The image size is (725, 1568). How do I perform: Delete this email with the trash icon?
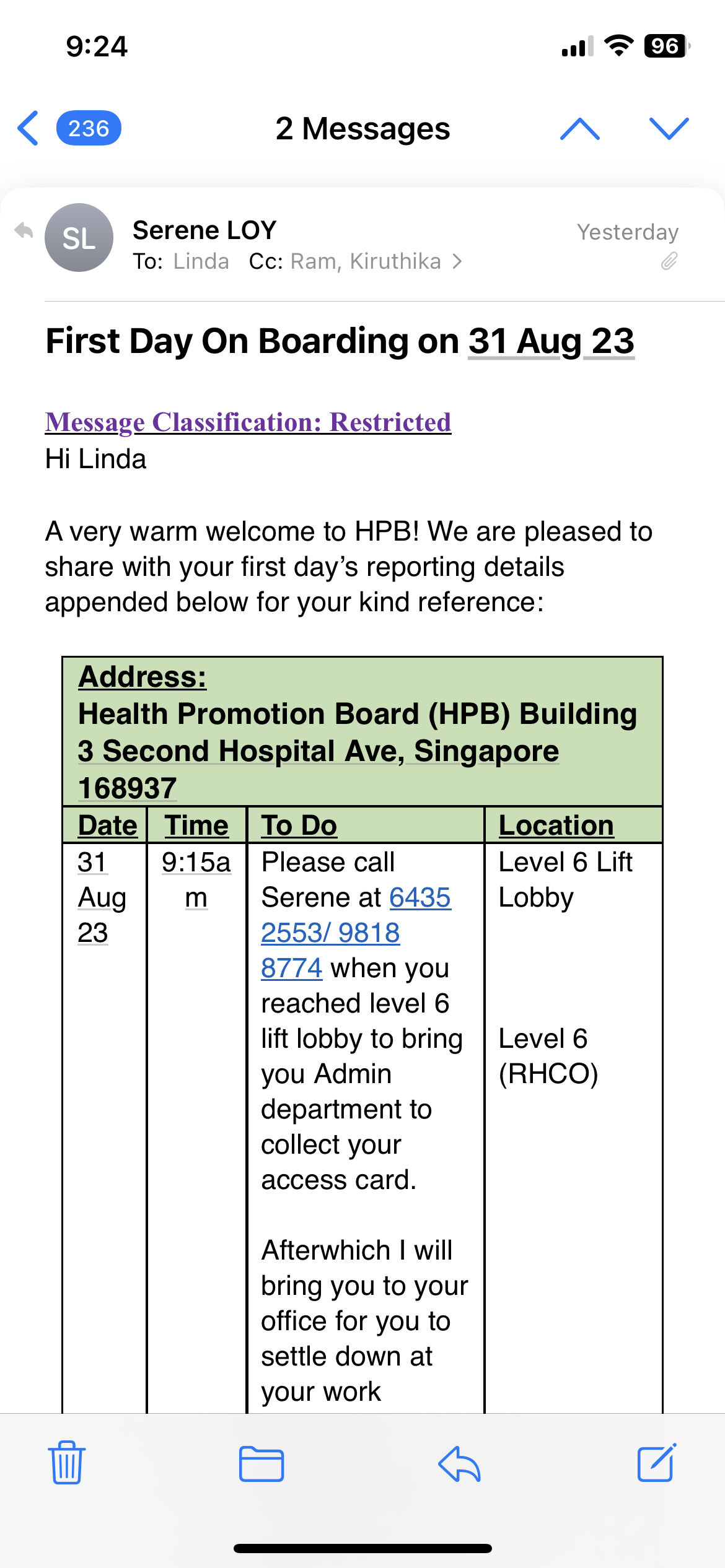[66, 1463]
